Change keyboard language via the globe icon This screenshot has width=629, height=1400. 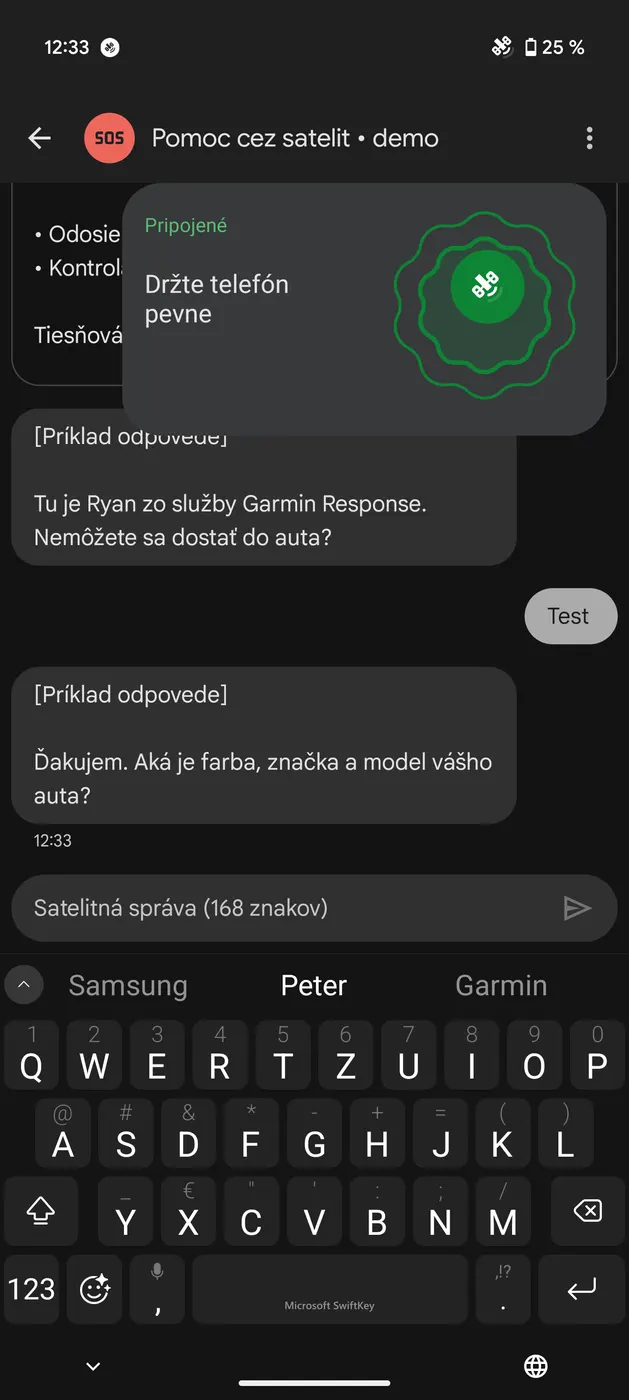(536, 1366)
